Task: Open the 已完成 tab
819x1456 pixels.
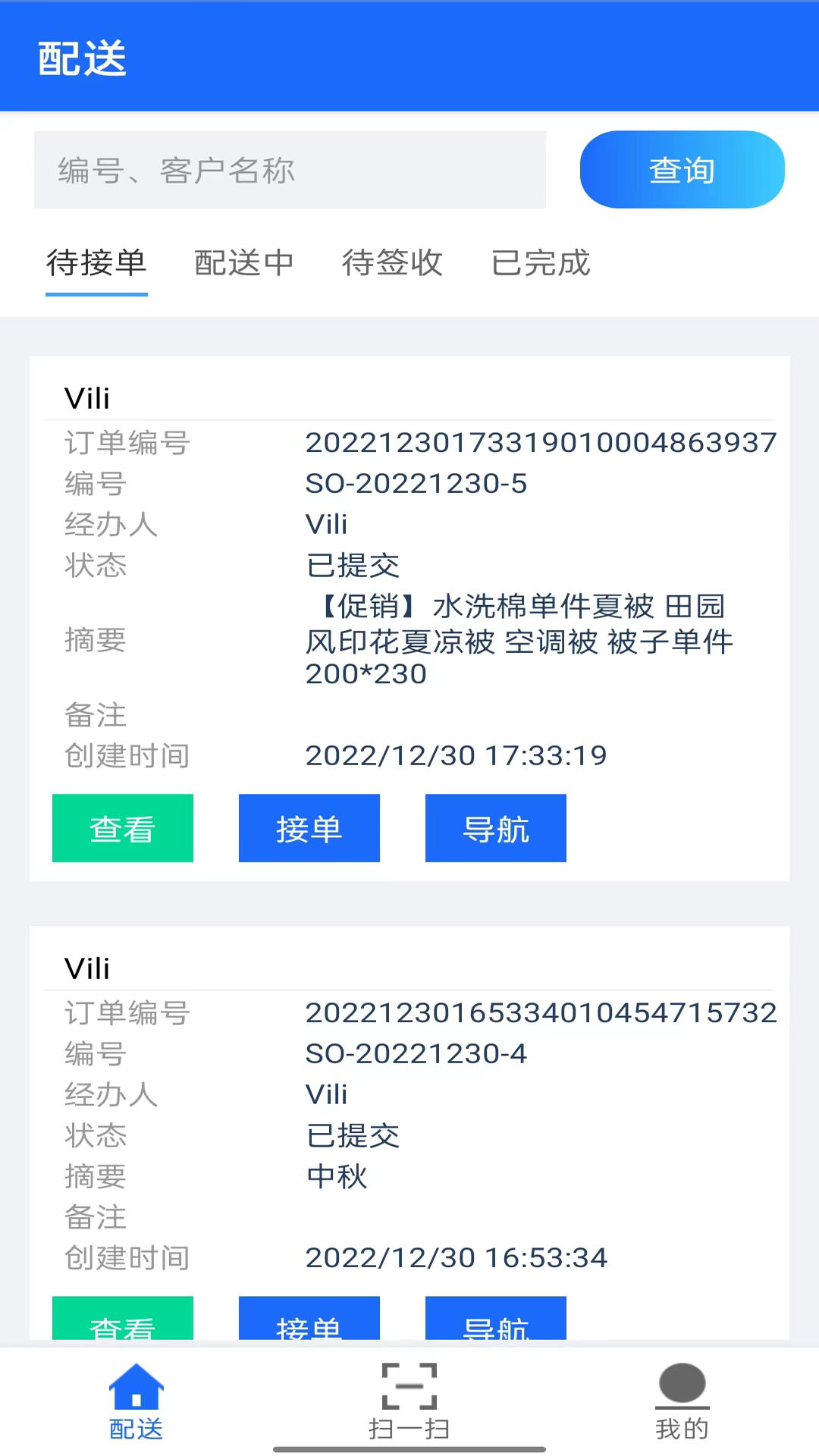Action: [x=540, y=263]
